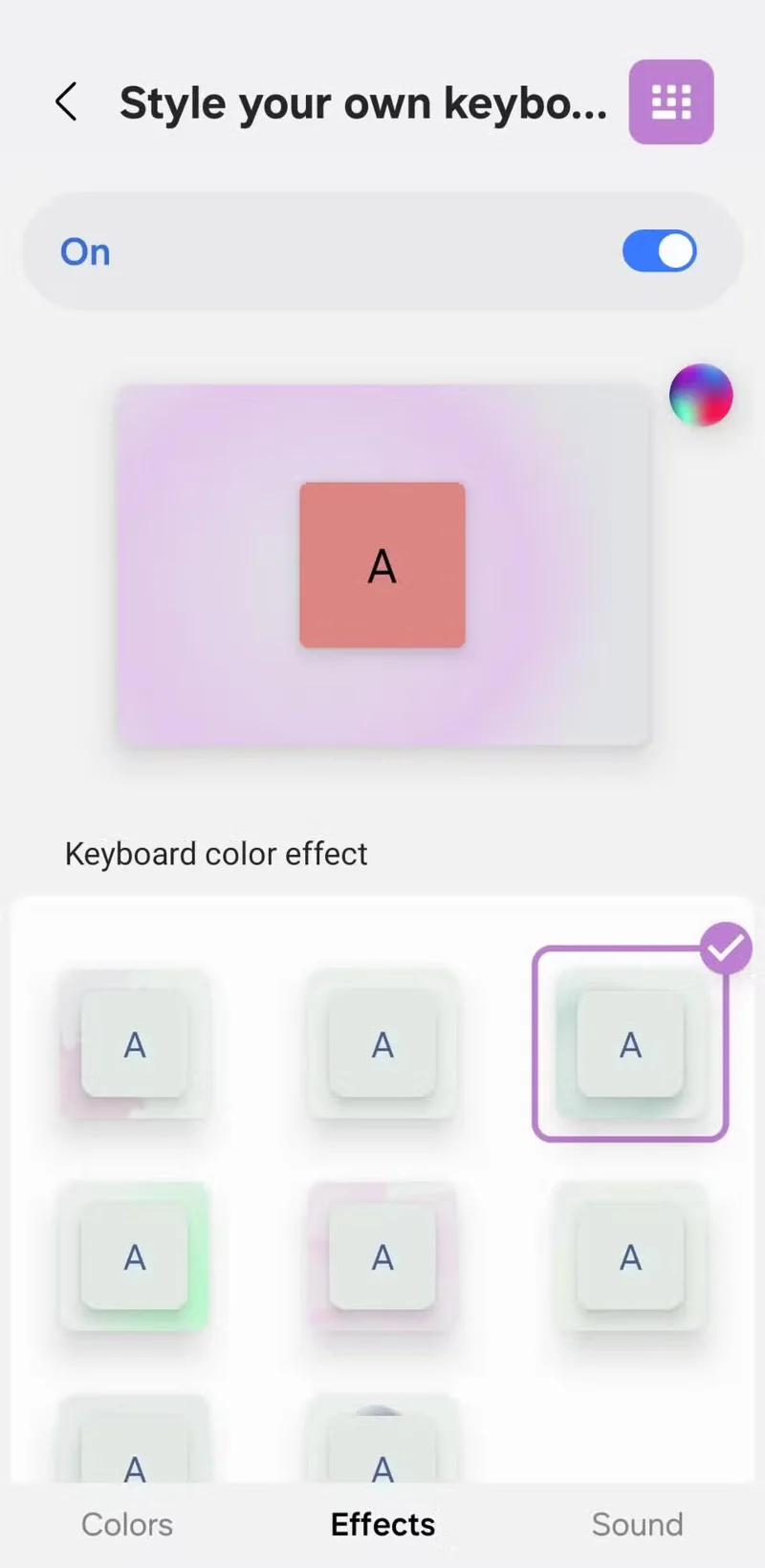Go back from Style your own keyboard

[66, 102]
